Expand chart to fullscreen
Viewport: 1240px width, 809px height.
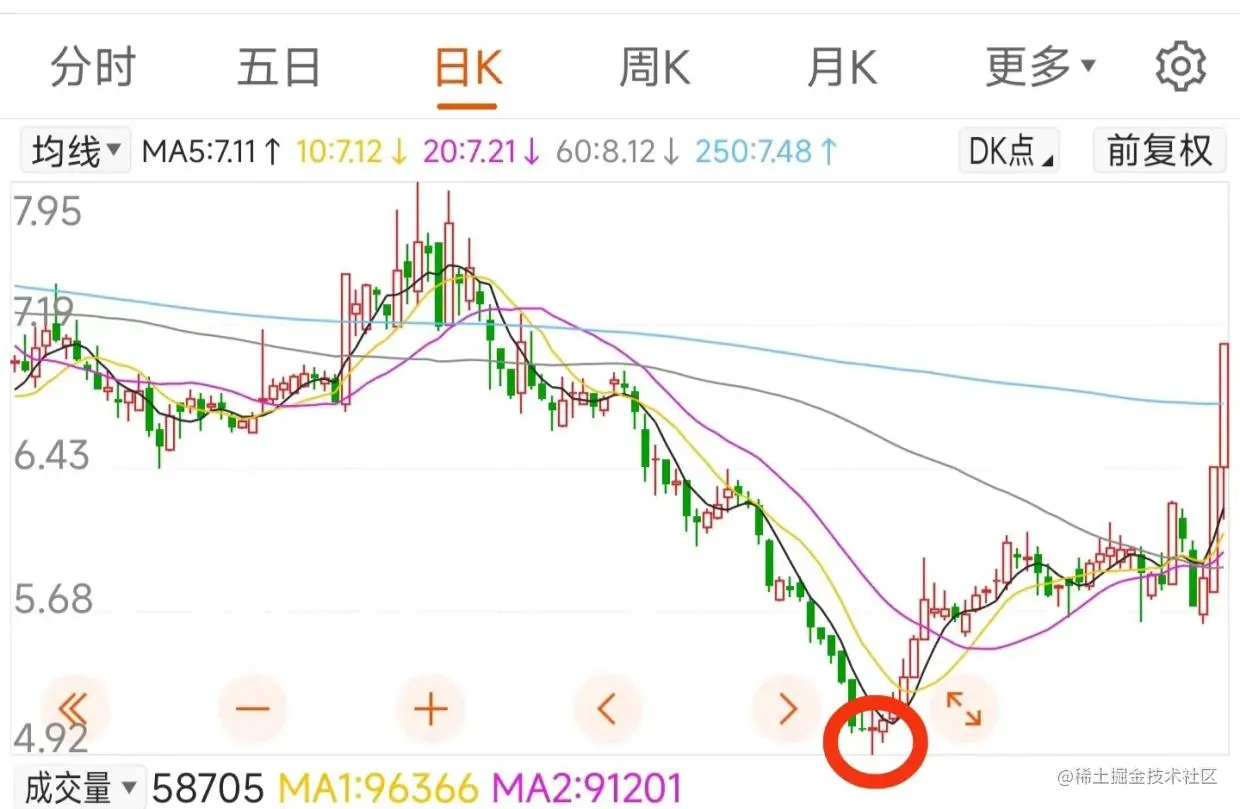click(x=963, y=708)
